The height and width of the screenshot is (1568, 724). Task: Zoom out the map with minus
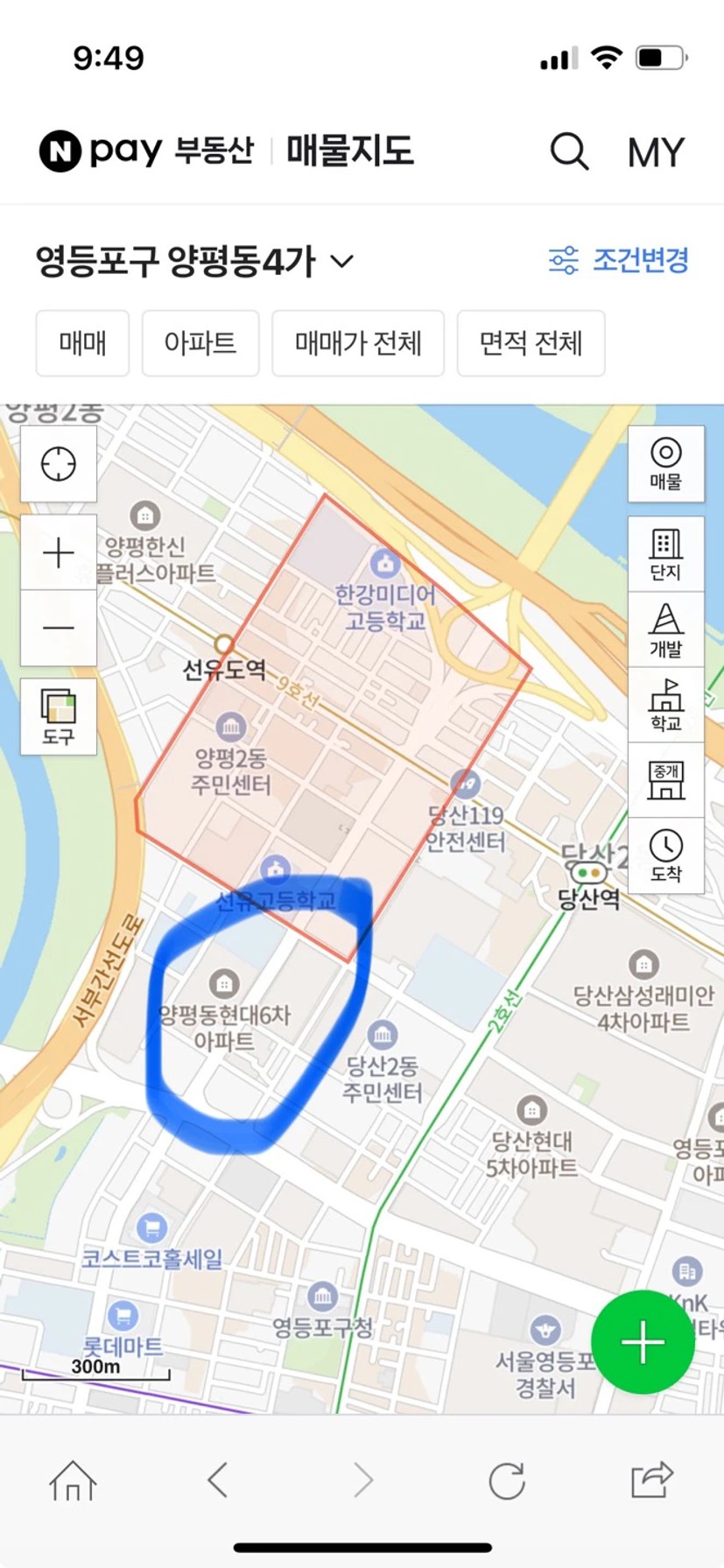coord(59,628)
